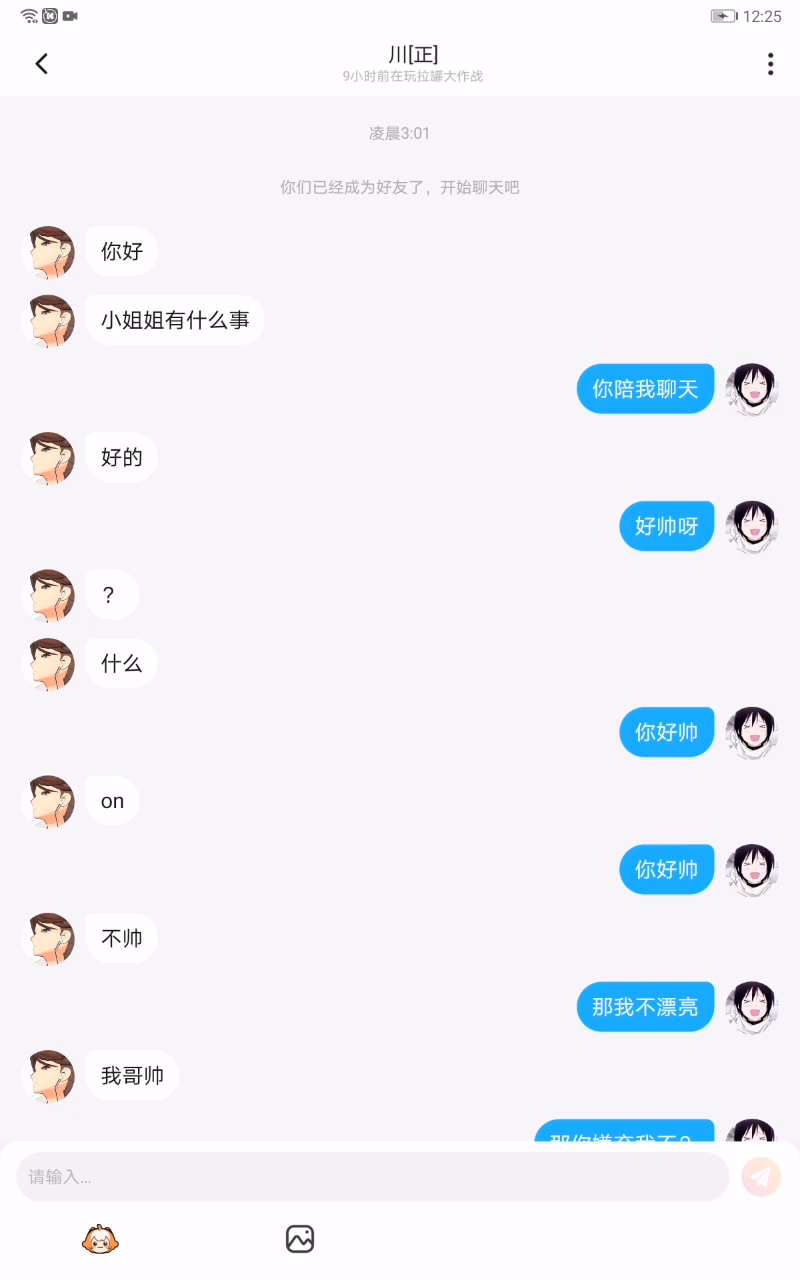Open the three-dot overflow menu
The height and width of the screenshot is (1280, 800).
pos(770,64)
